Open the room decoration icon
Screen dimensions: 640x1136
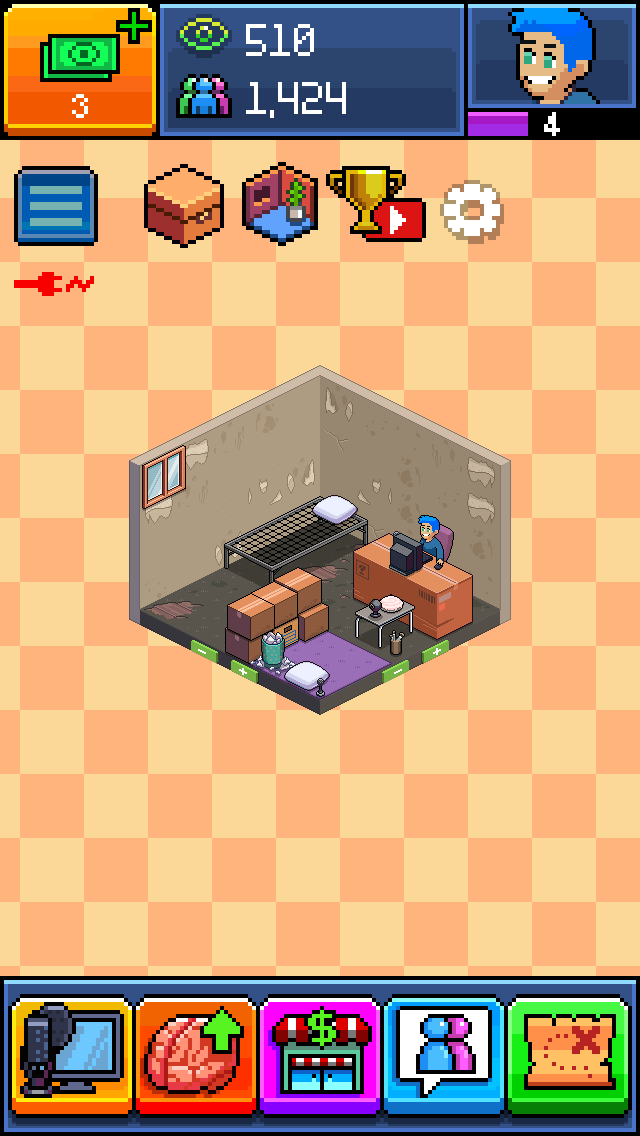[282, 205]
